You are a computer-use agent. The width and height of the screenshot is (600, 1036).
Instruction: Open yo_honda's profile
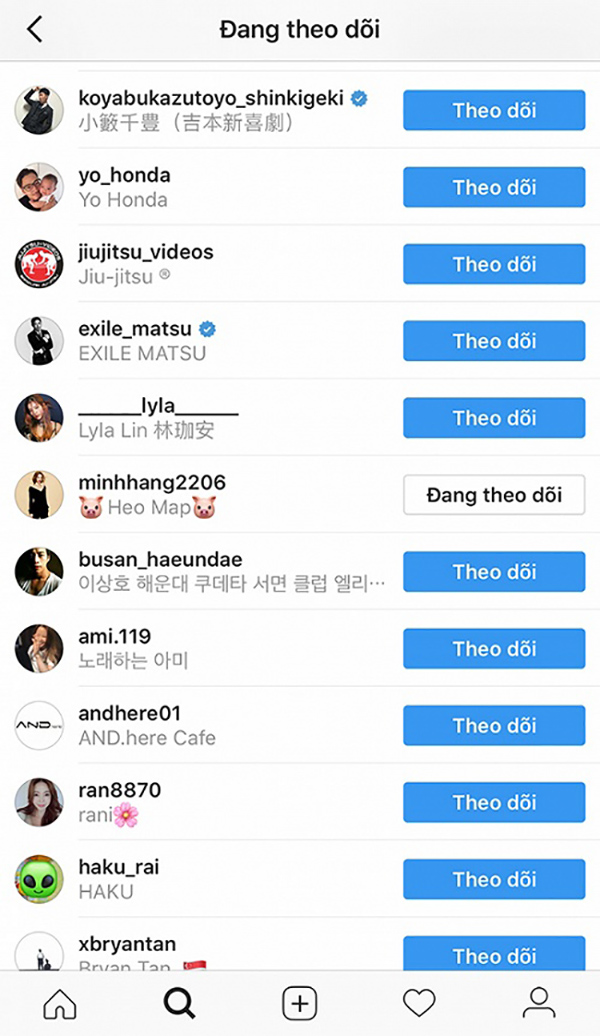124,176
